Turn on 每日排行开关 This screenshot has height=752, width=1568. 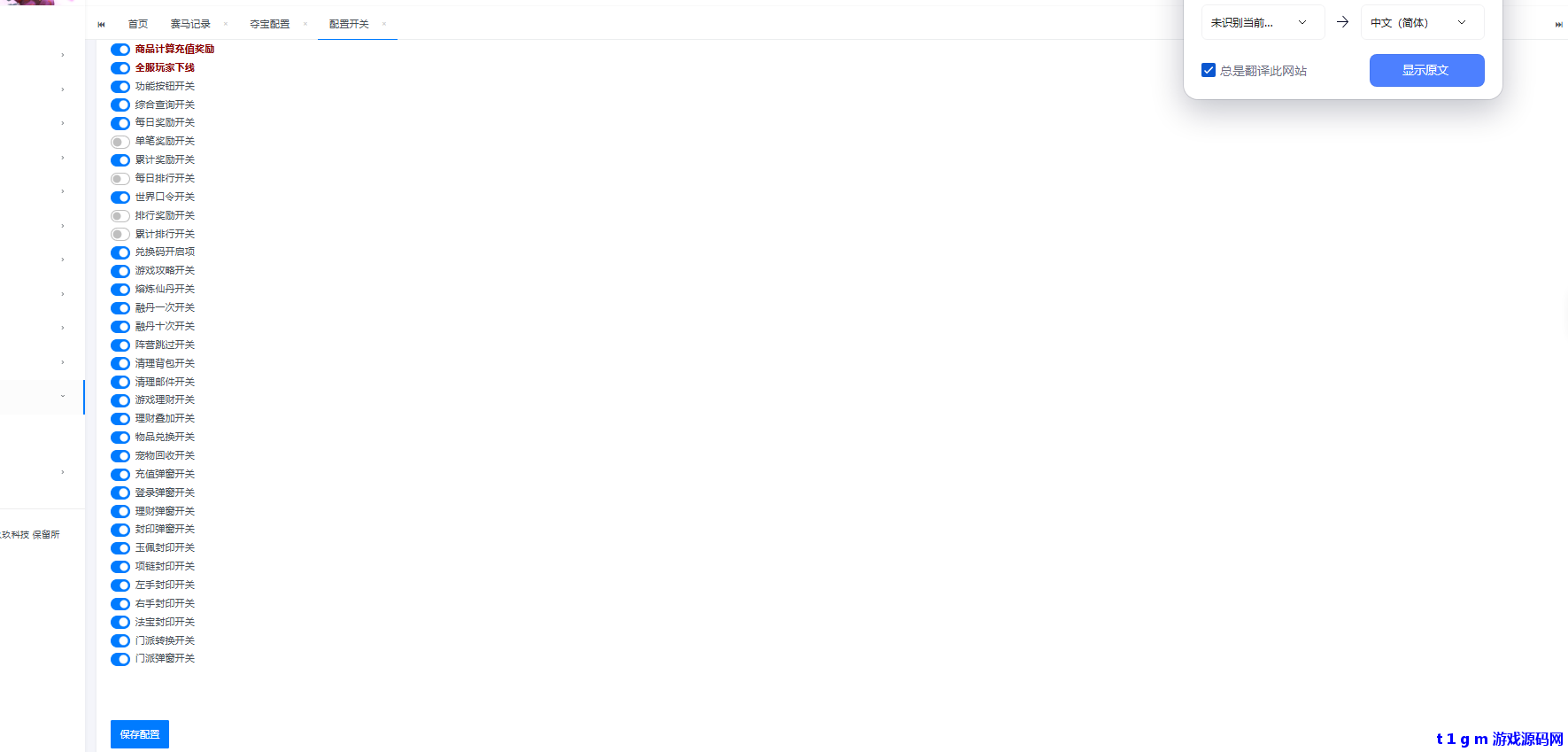click(x=120, y=179)
